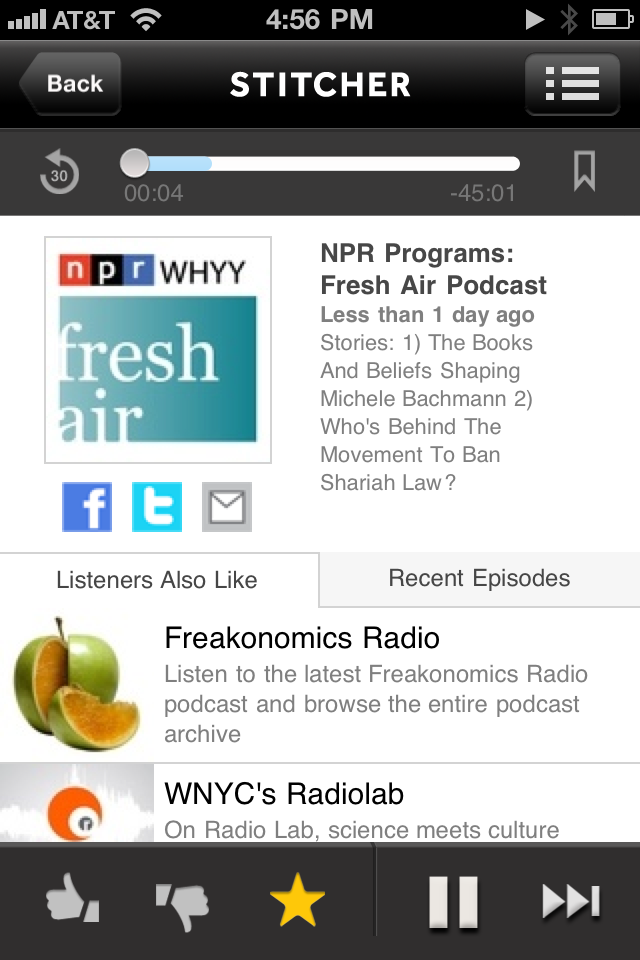
Task: Pause the current episode
Action: (x=454, y=902)
